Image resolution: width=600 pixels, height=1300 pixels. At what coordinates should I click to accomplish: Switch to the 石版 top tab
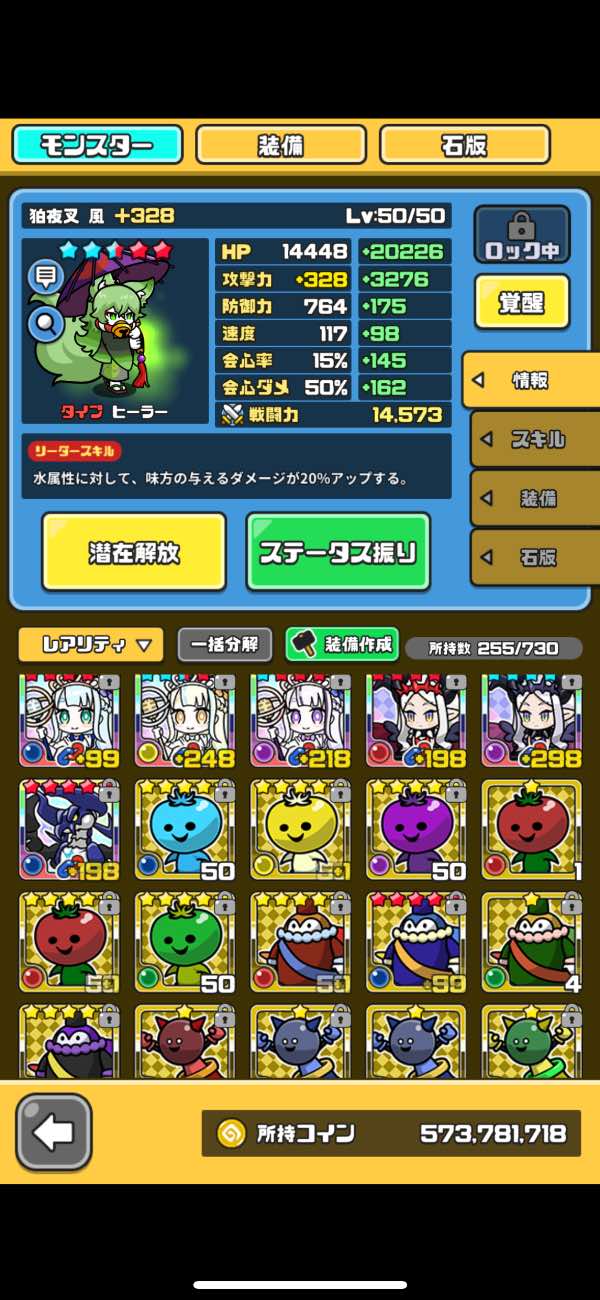pos(465,145)
